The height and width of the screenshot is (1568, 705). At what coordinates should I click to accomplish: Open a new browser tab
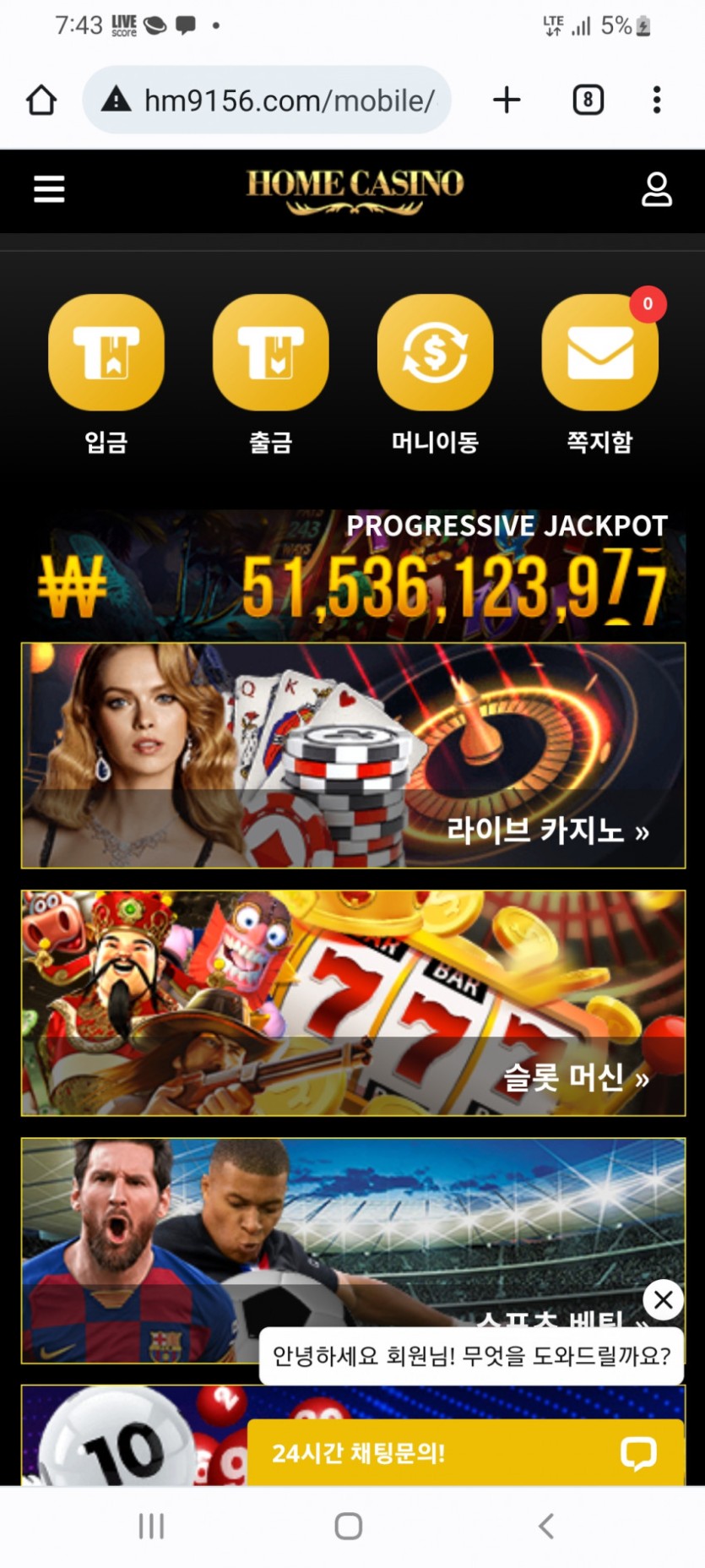[507, 100]
